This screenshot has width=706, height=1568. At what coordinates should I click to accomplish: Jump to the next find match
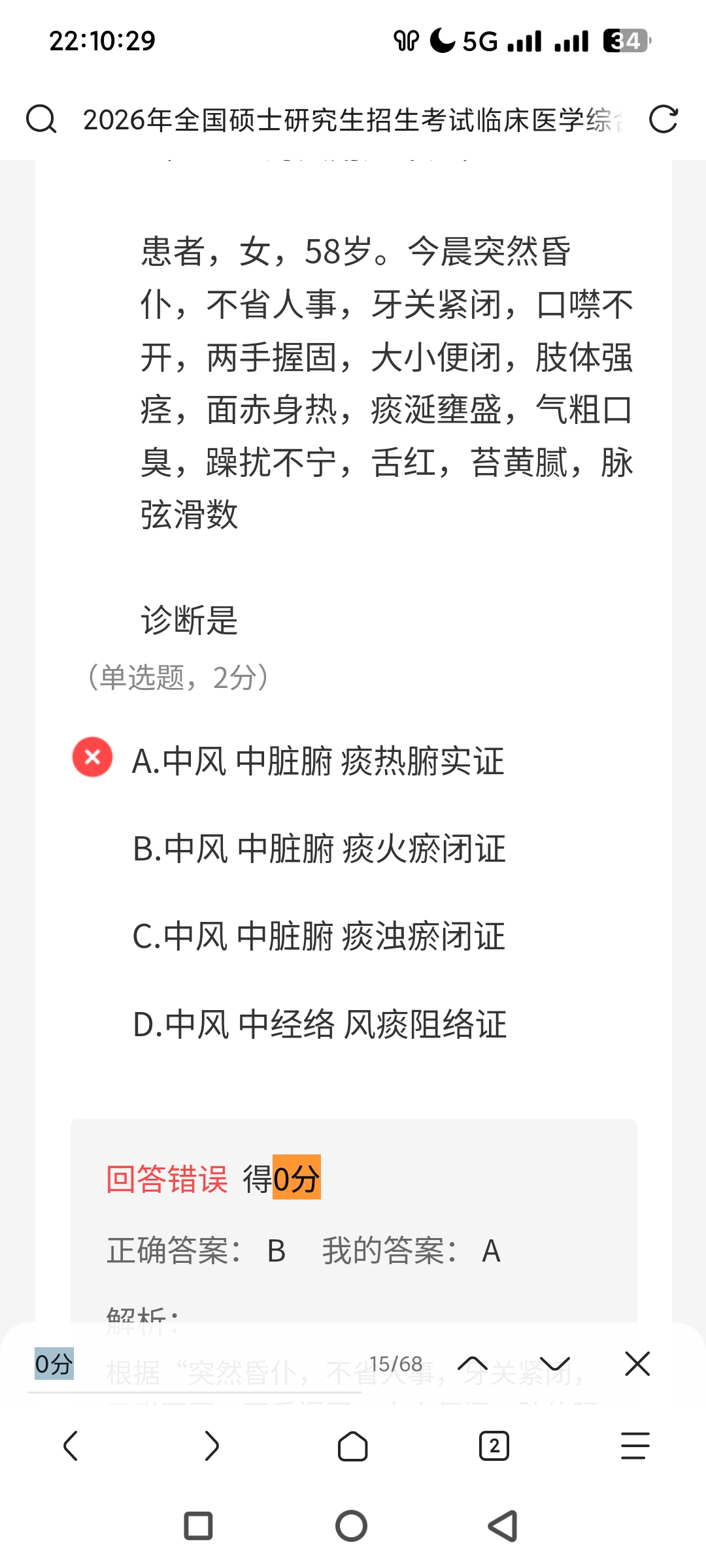(x=555, y=1364)
